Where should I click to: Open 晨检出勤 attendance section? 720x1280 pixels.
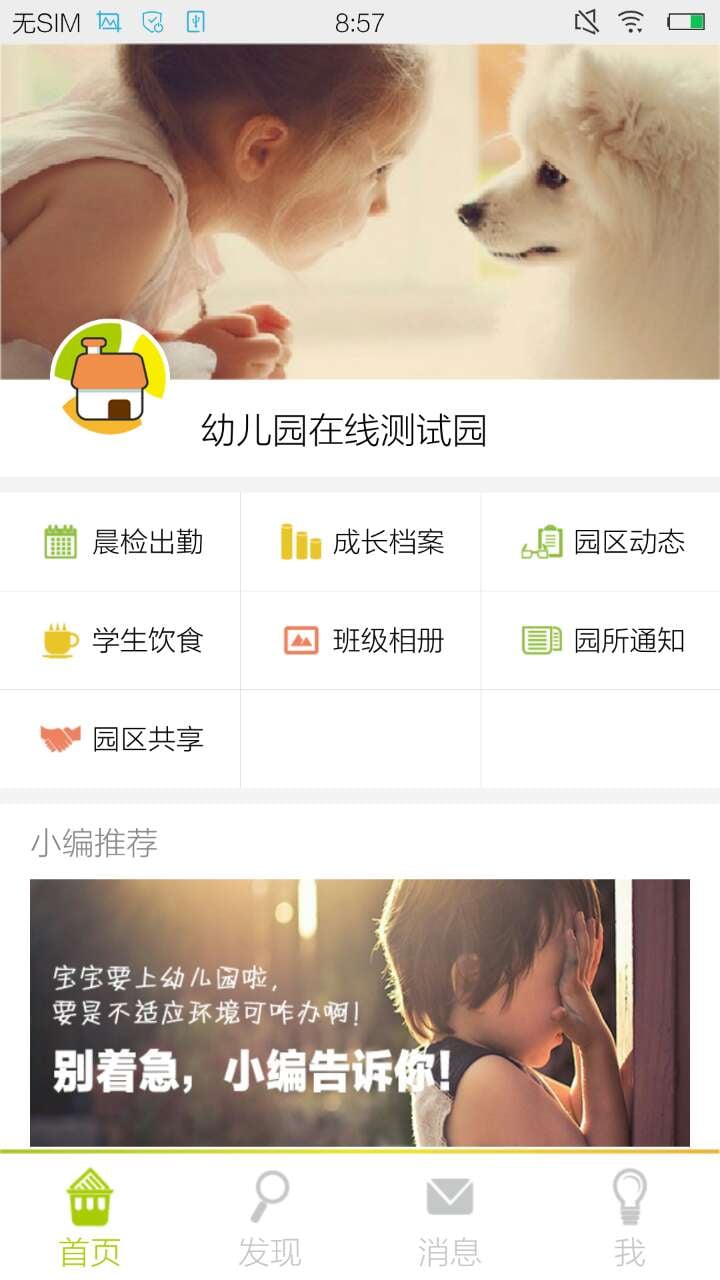(x=120, y=541)
